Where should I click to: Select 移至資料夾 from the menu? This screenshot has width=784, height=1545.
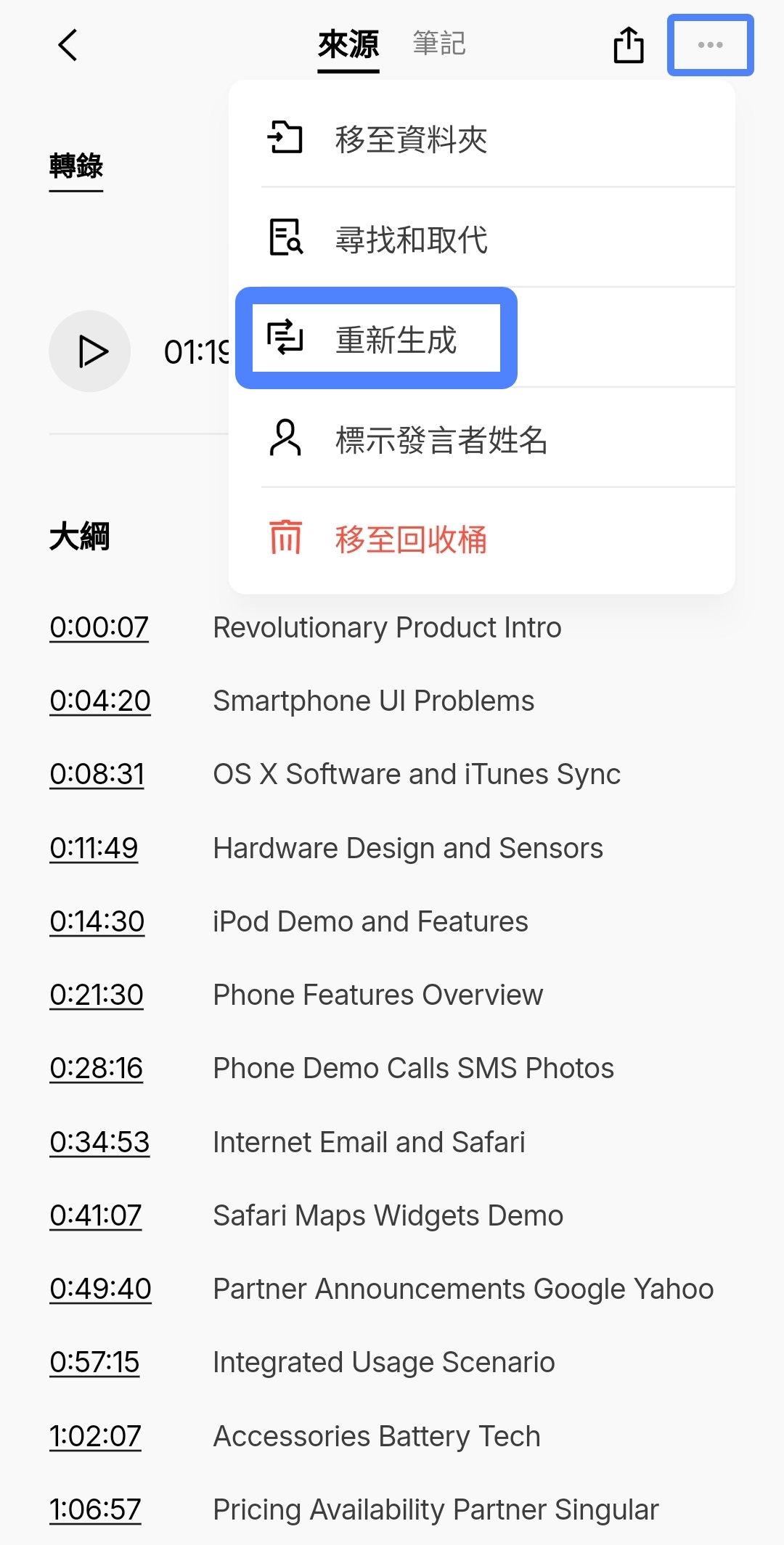[411, 139]
